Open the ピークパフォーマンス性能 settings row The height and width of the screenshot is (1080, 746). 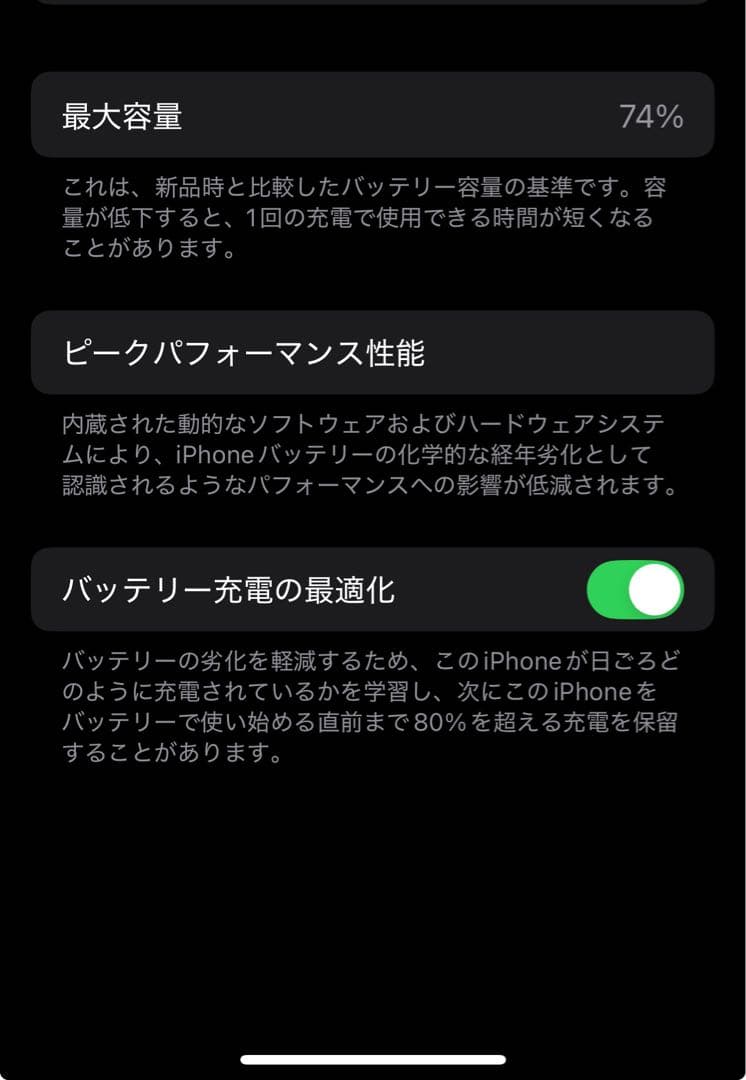pos(373,353)
